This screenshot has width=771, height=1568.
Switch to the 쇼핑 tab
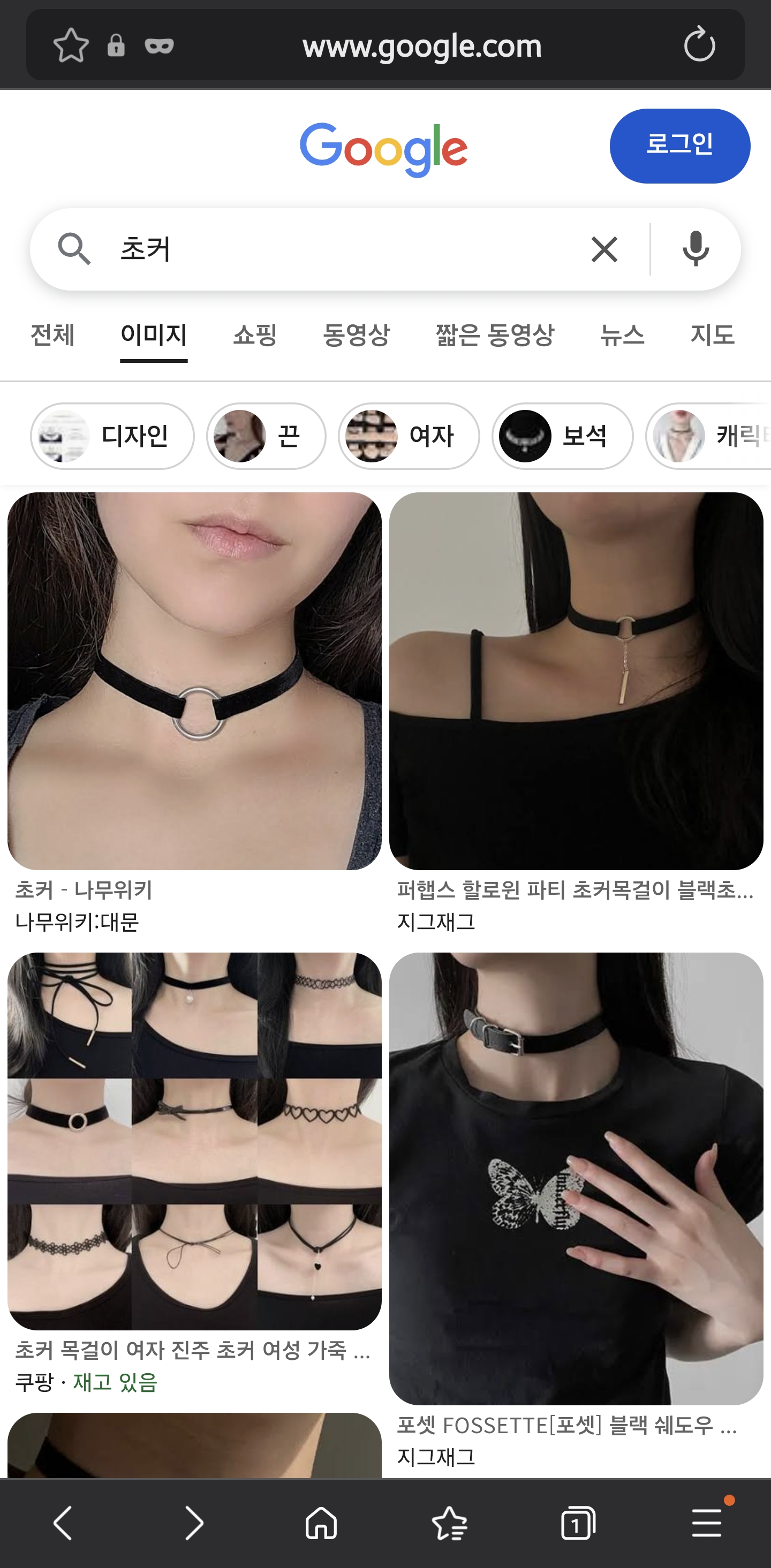tap(254, 335)
